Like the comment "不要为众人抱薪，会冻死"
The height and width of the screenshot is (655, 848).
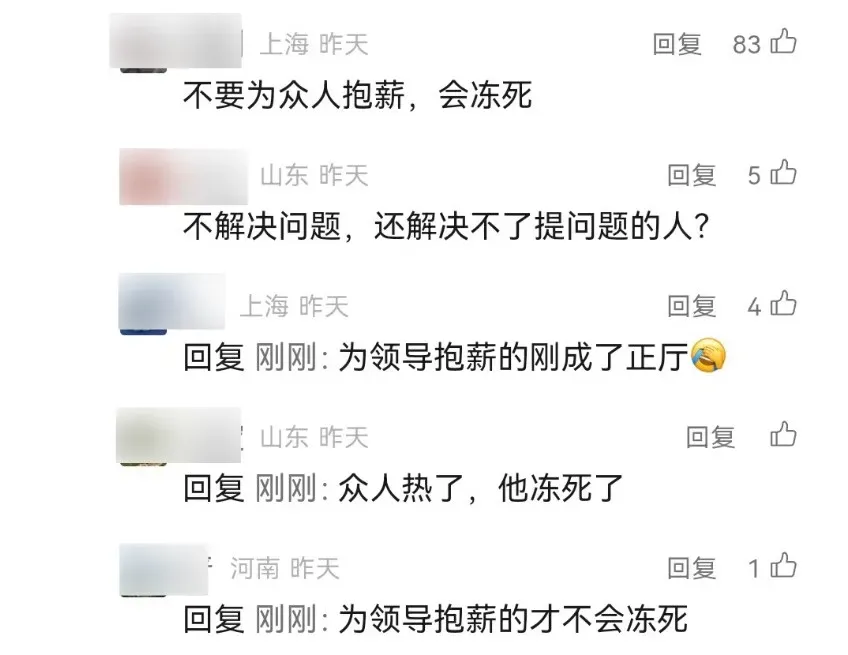(783, 43)
